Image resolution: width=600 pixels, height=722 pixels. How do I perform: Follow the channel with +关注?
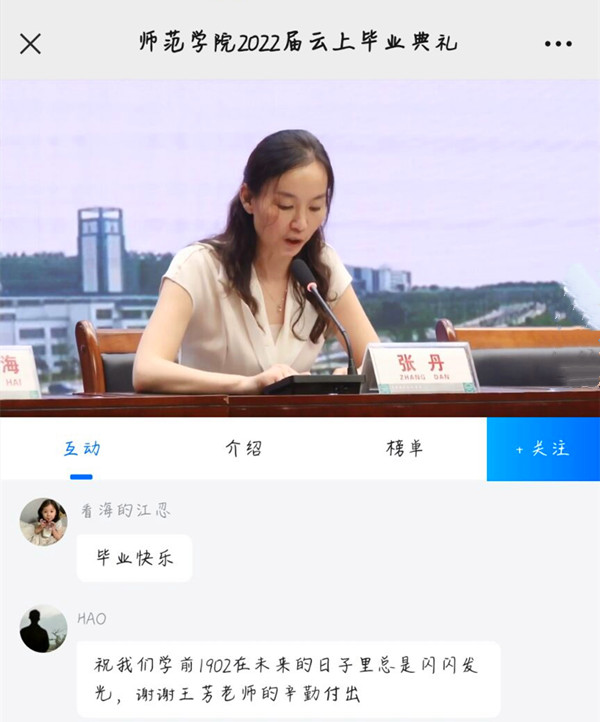tap(543, 449)
